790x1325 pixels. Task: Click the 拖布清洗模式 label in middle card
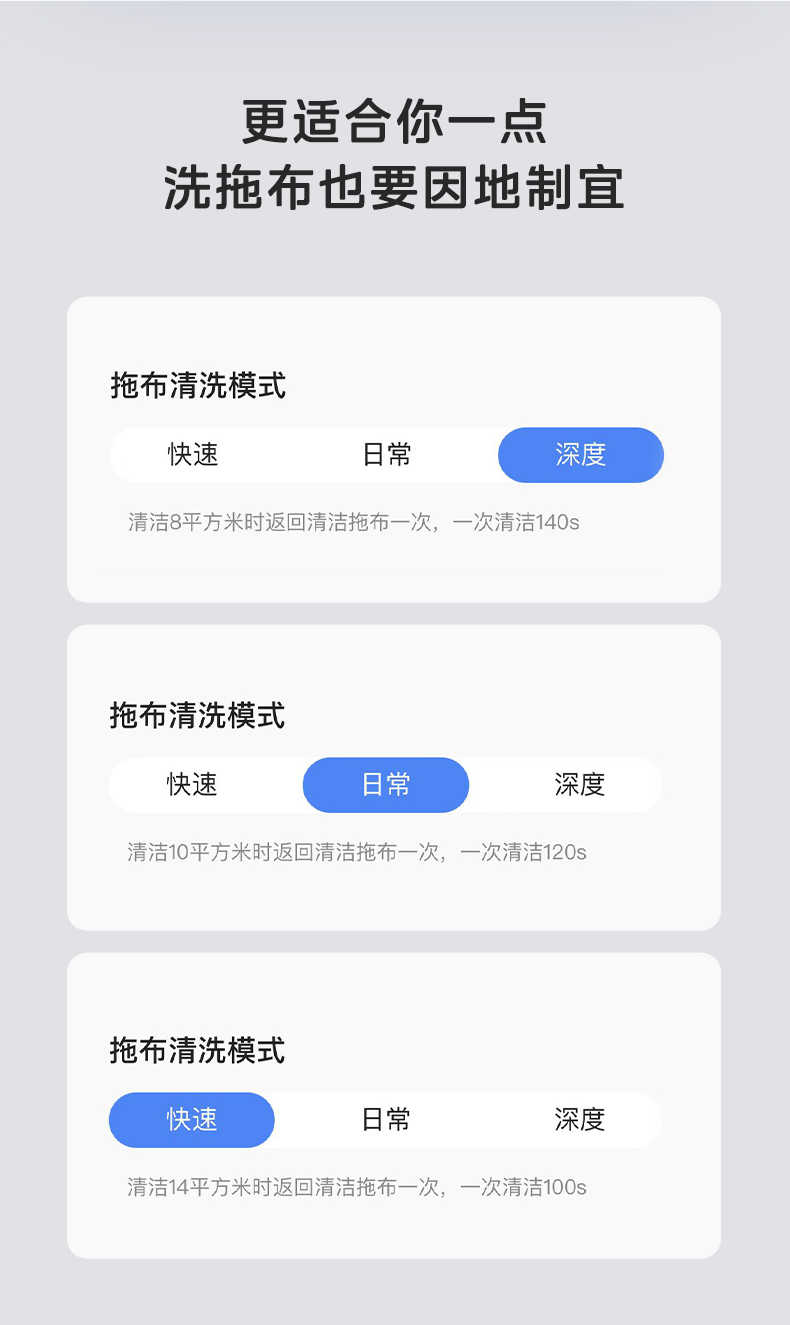pyautogui.click(x=197, y=717)
